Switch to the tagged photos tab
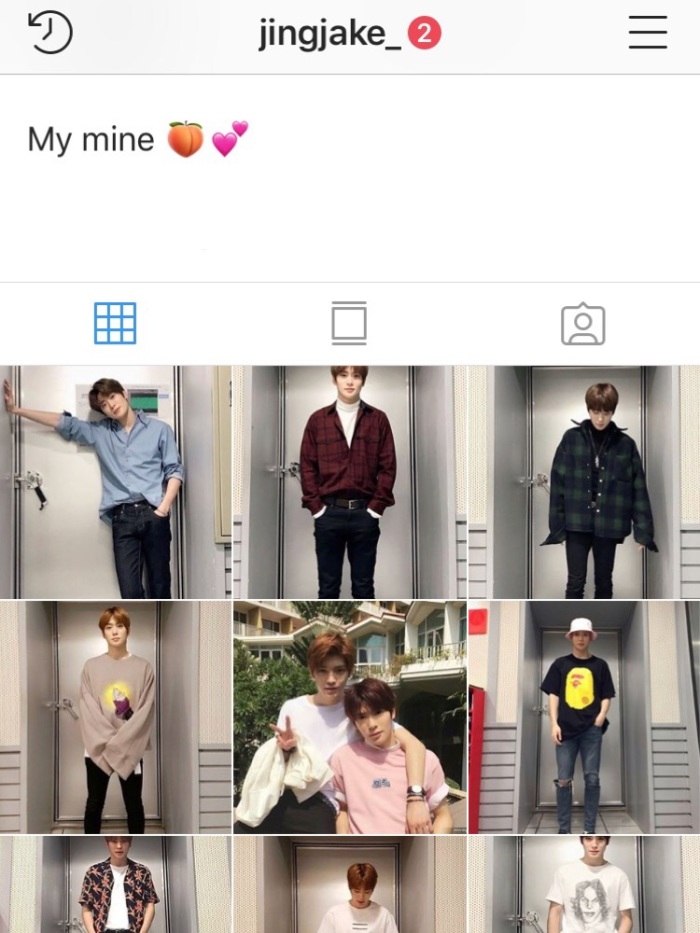Viewport: 700px width, 933px height. coord(583,324)
